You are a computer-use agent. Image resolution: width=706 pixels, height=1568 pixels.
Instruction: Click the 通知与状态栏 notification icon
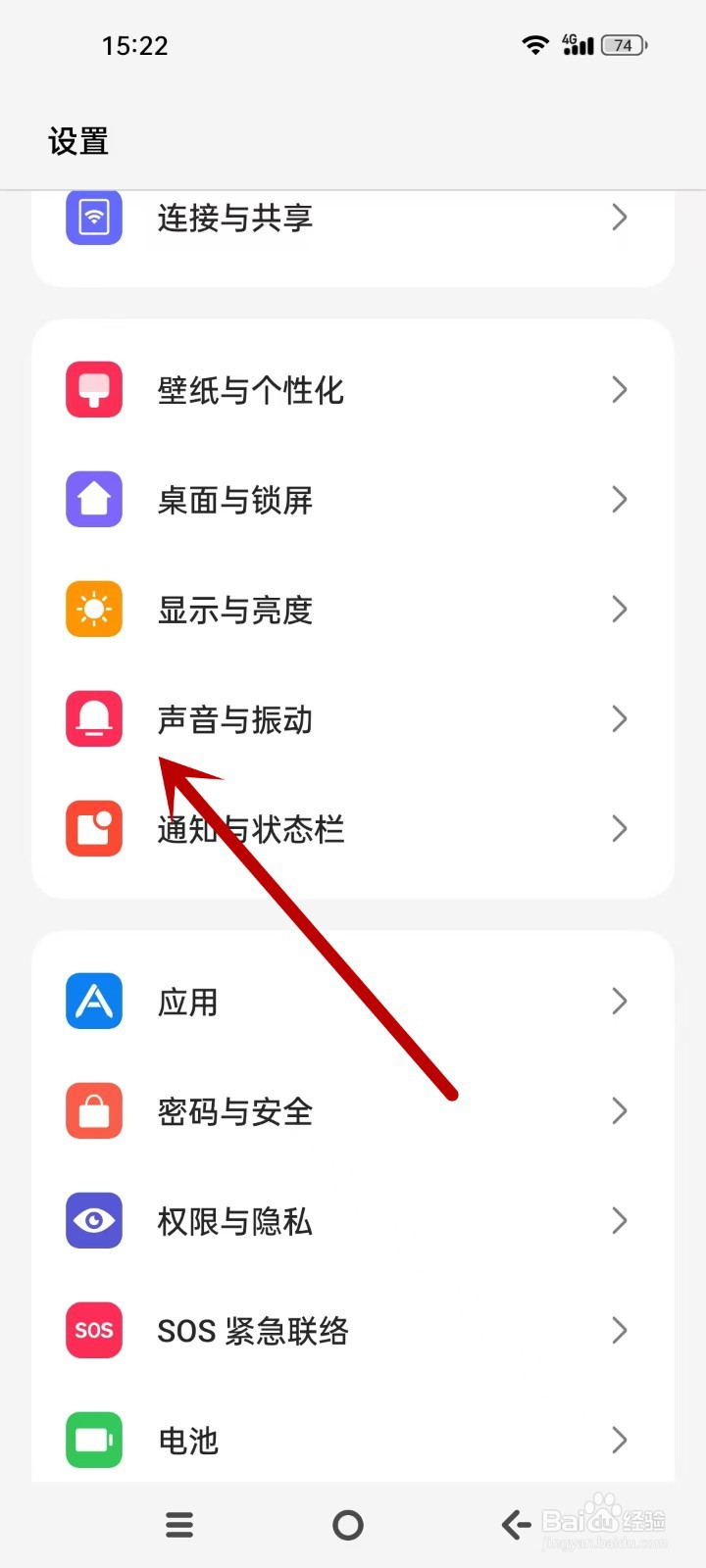pos(93,828)
